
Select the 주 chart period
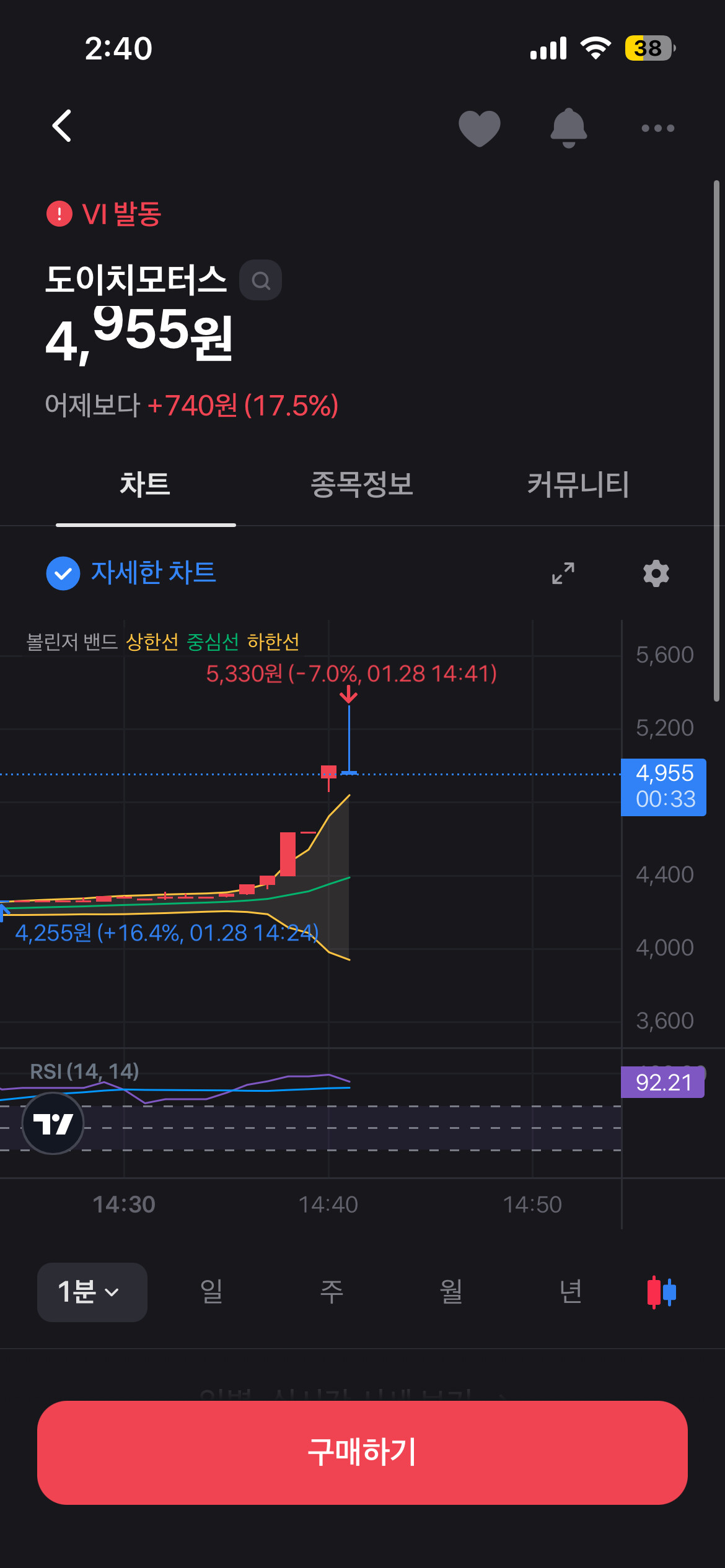point(332,1292)
